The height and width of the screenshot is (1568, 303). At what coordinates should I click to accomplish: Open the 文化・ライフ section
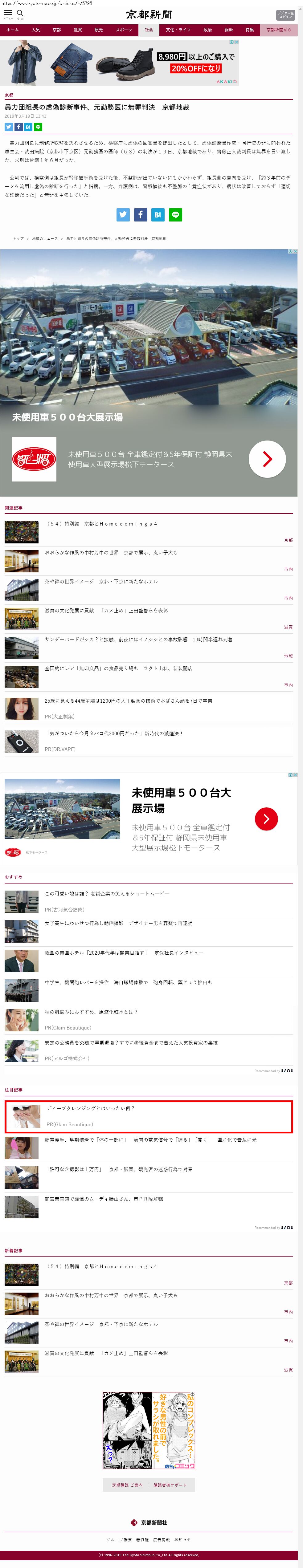point(178,30)
